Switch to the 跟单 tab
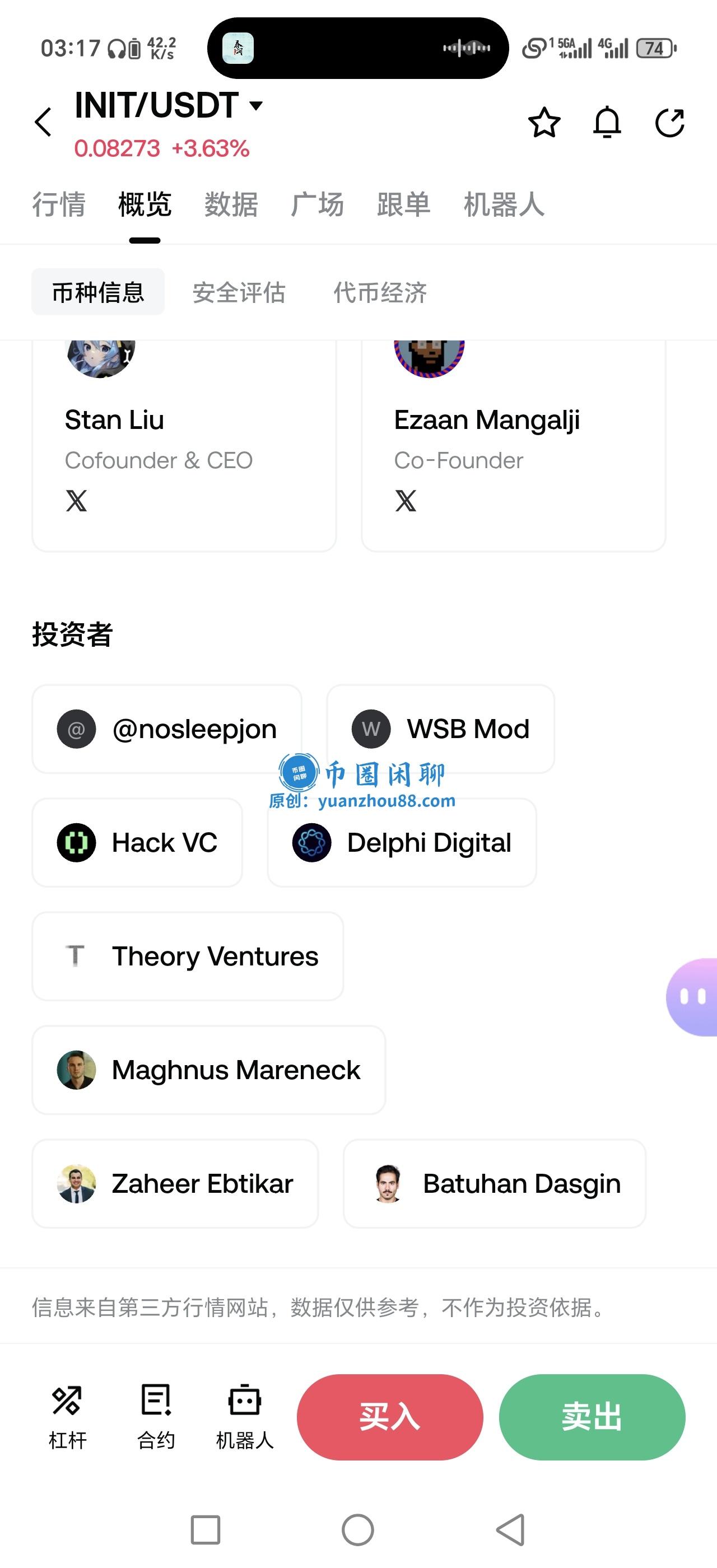The width and height of the screenshot is (717, 1568). 403,204
